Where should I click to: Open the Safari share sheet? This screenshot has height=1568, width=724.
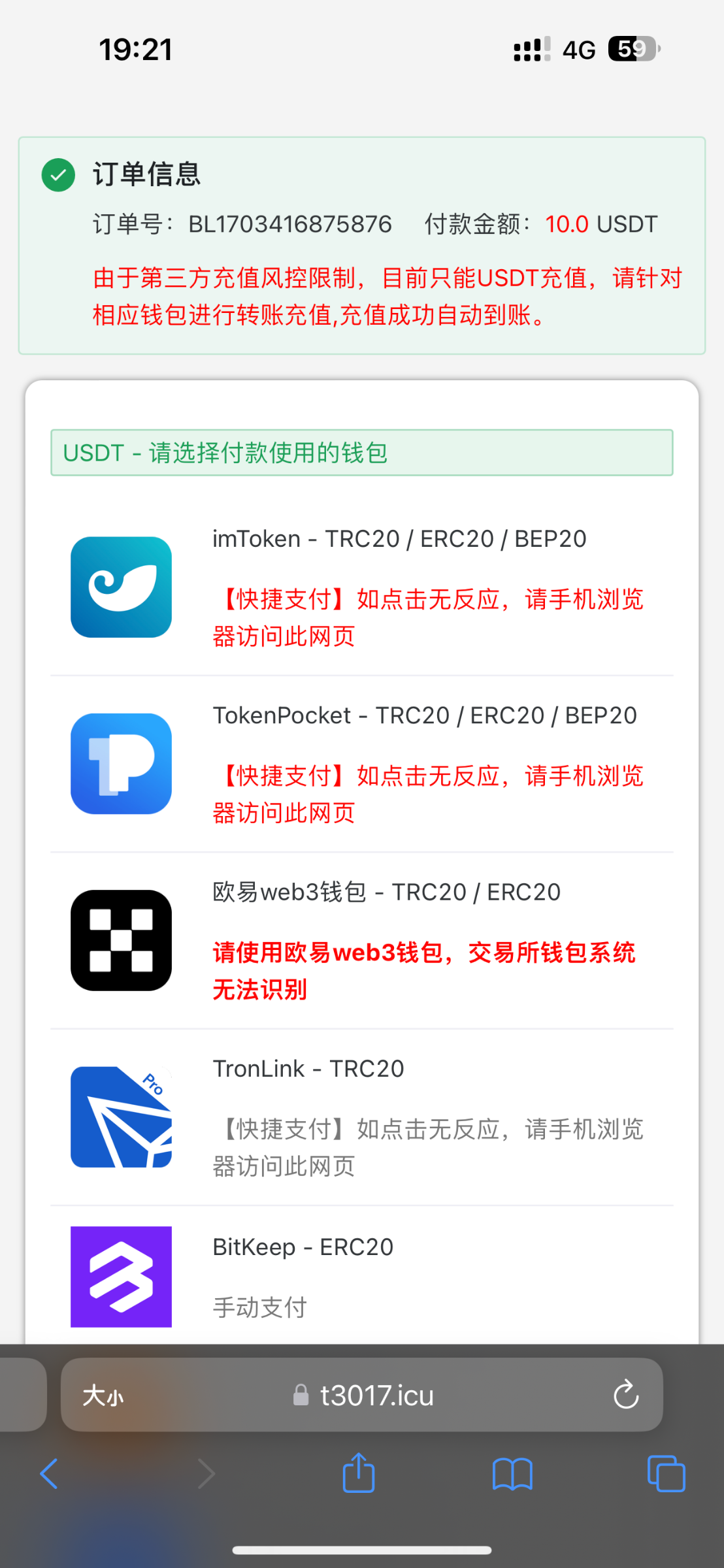pyautogui.click(x=359, y=1473)
